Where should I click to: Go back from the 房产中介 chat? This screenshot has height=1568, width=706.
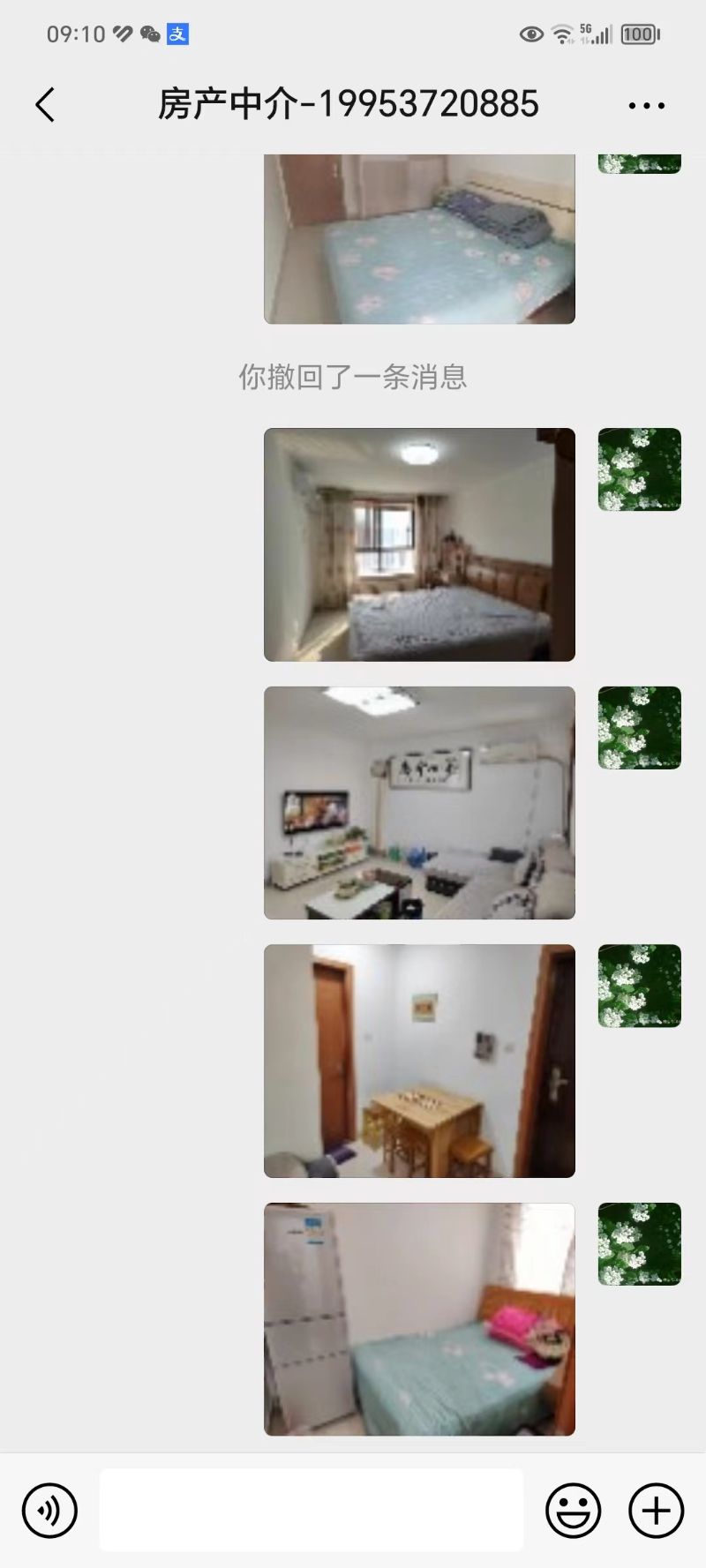(45, 105)
